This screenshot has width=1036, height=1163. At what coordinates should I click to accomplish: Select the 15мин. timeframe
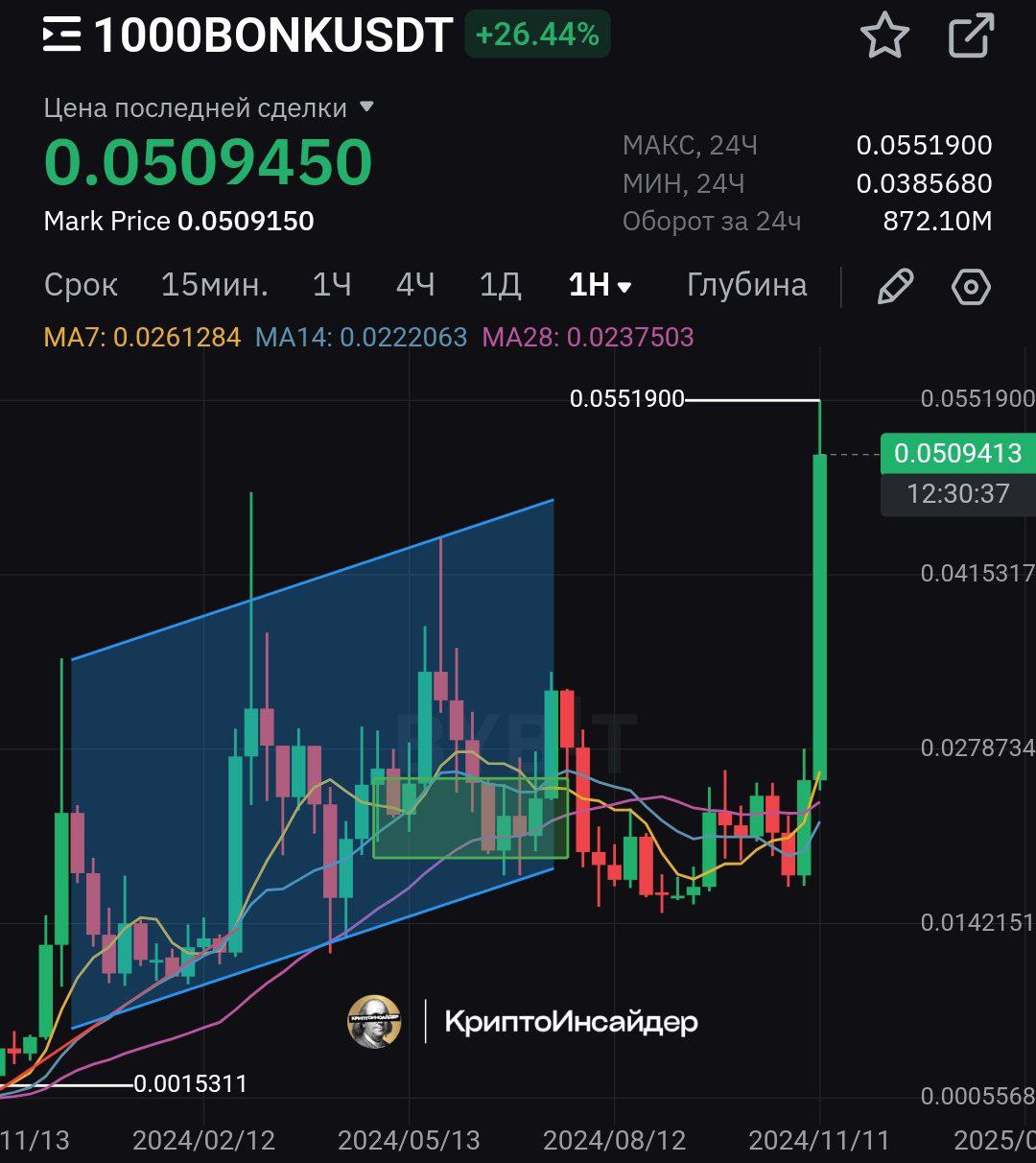(x=214, y=285)
